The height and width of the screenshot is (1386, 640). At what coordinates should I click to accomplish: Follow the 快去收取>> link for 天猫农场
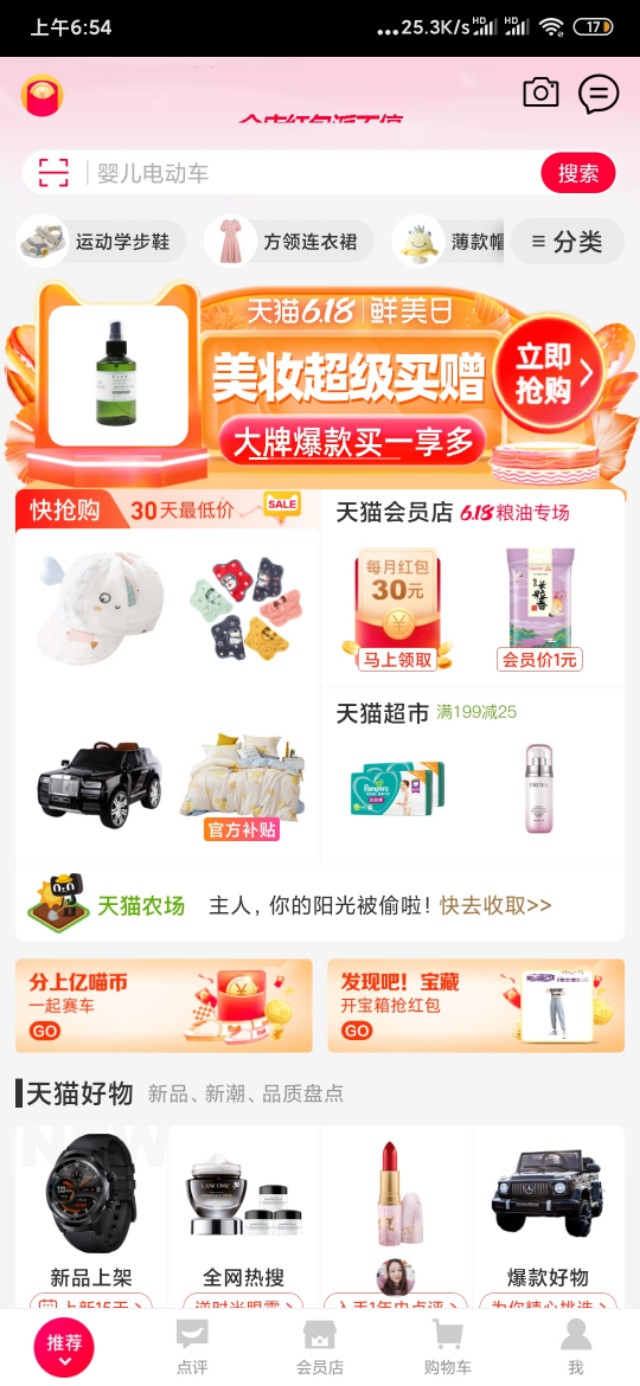point(495,905)
